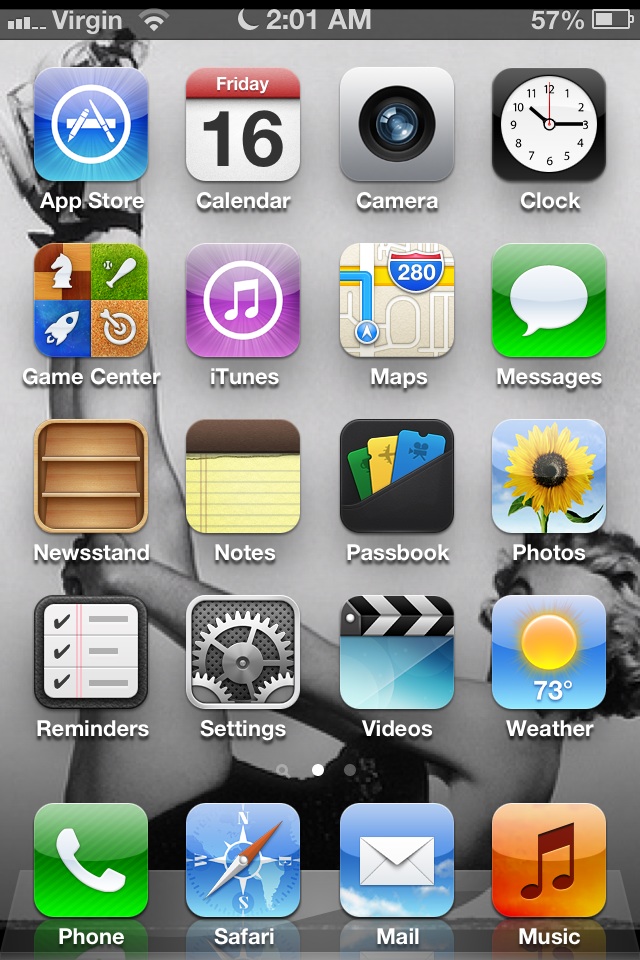Open the iTunes app

243,301
